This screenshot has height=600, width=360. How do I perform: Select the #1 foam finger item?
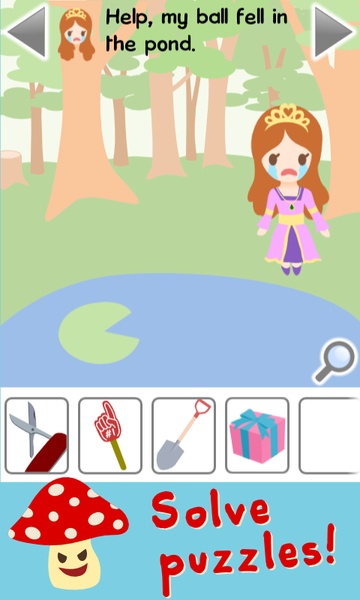[110, 435]
